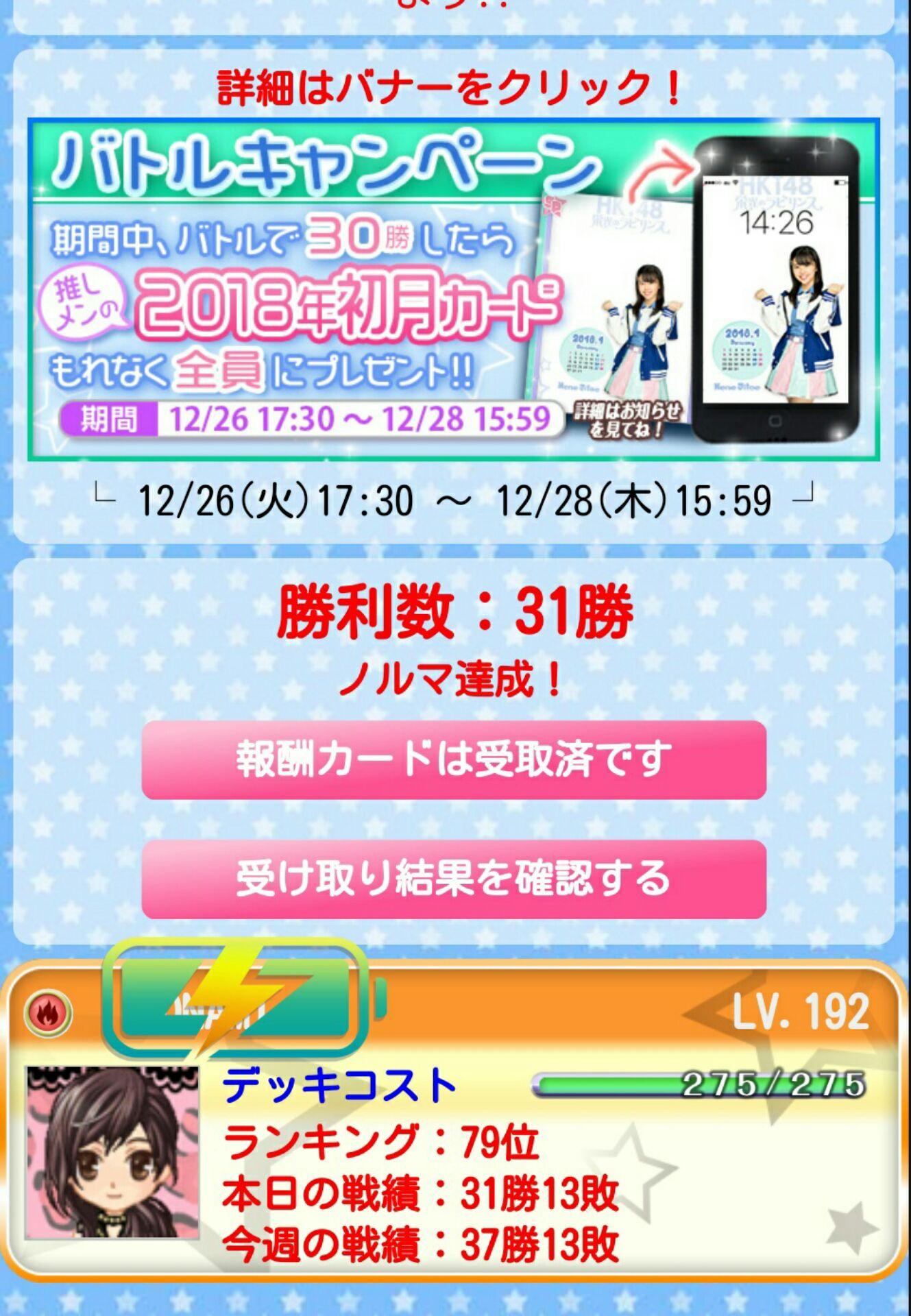Screen dimensions: 911x1316
Task: Tap 受け取り結果を確認する to check results
Action: click(454, 879)
